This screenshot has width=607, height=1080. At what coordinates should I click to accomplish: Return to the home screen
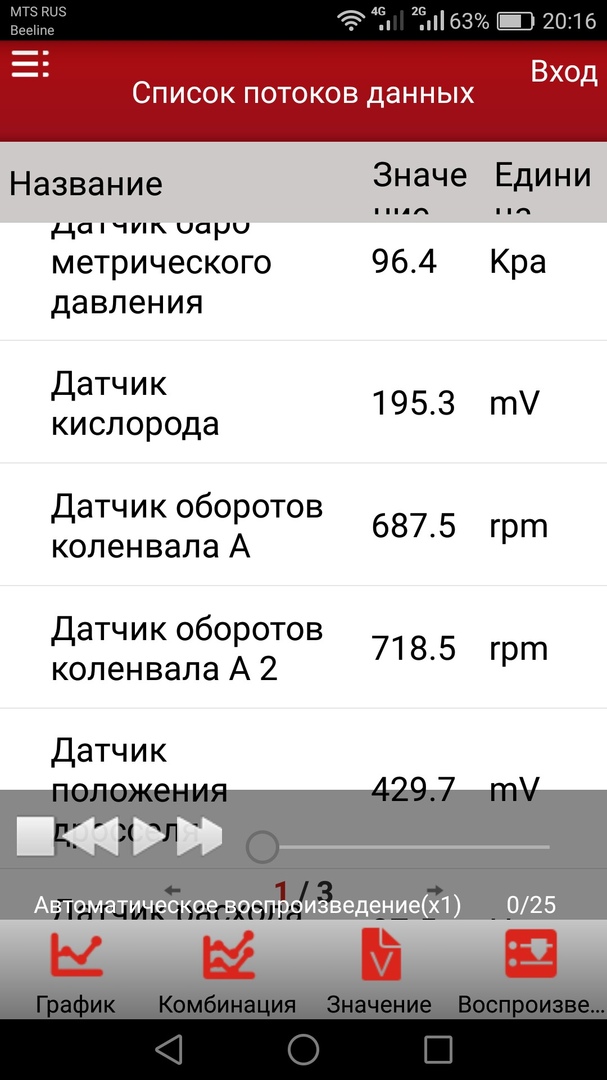tap(303, 1048)
